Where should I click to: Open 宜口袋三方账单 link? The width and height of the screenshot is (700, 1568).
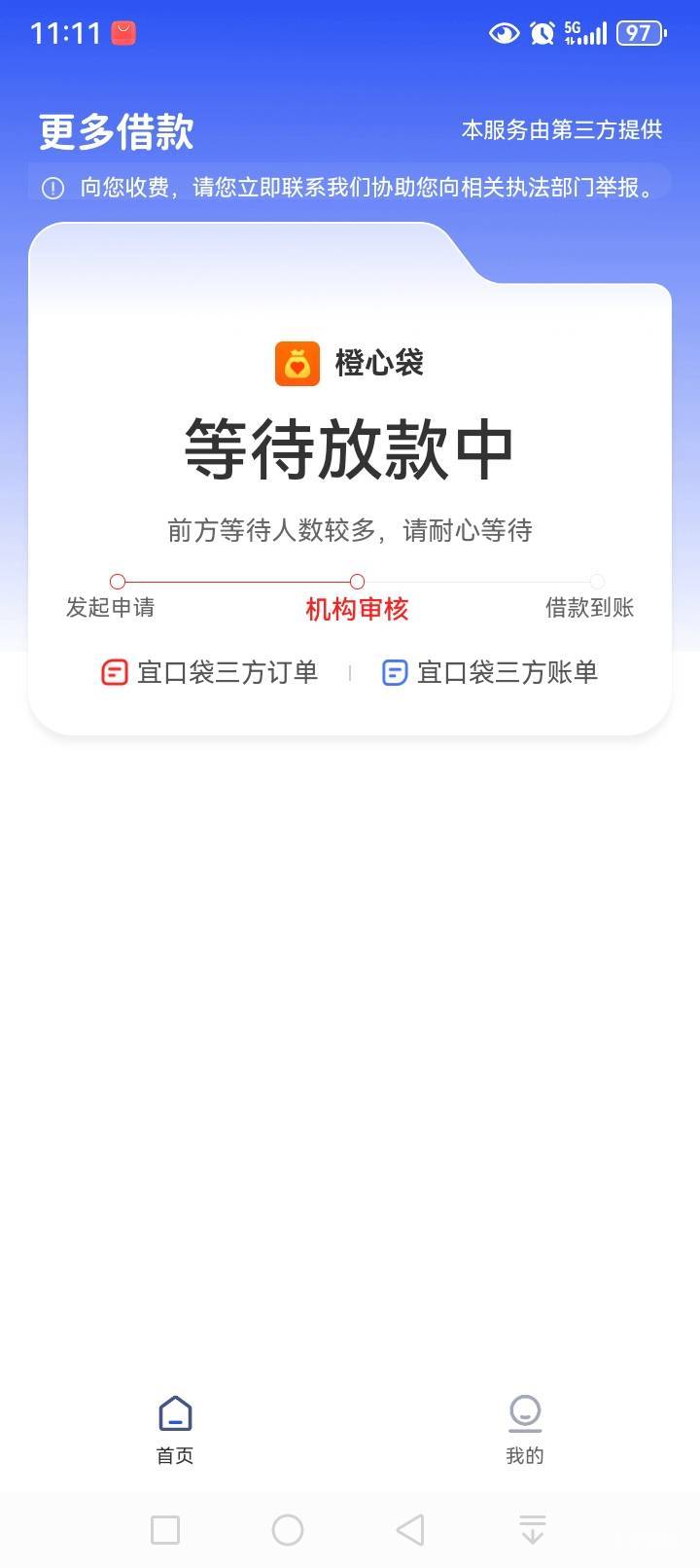pyautogui.click(x=490, y=672)
